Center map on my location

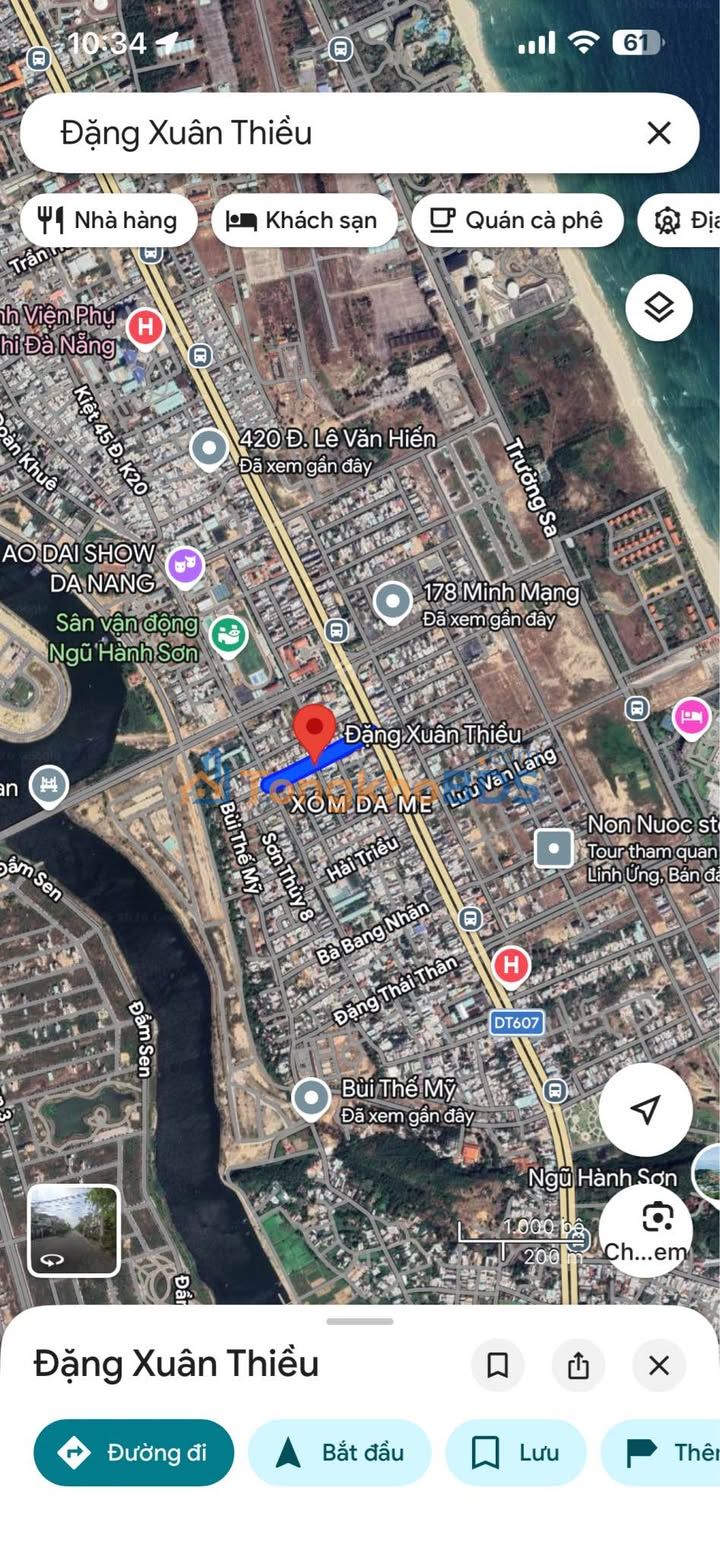click(x=645, y=1109)
